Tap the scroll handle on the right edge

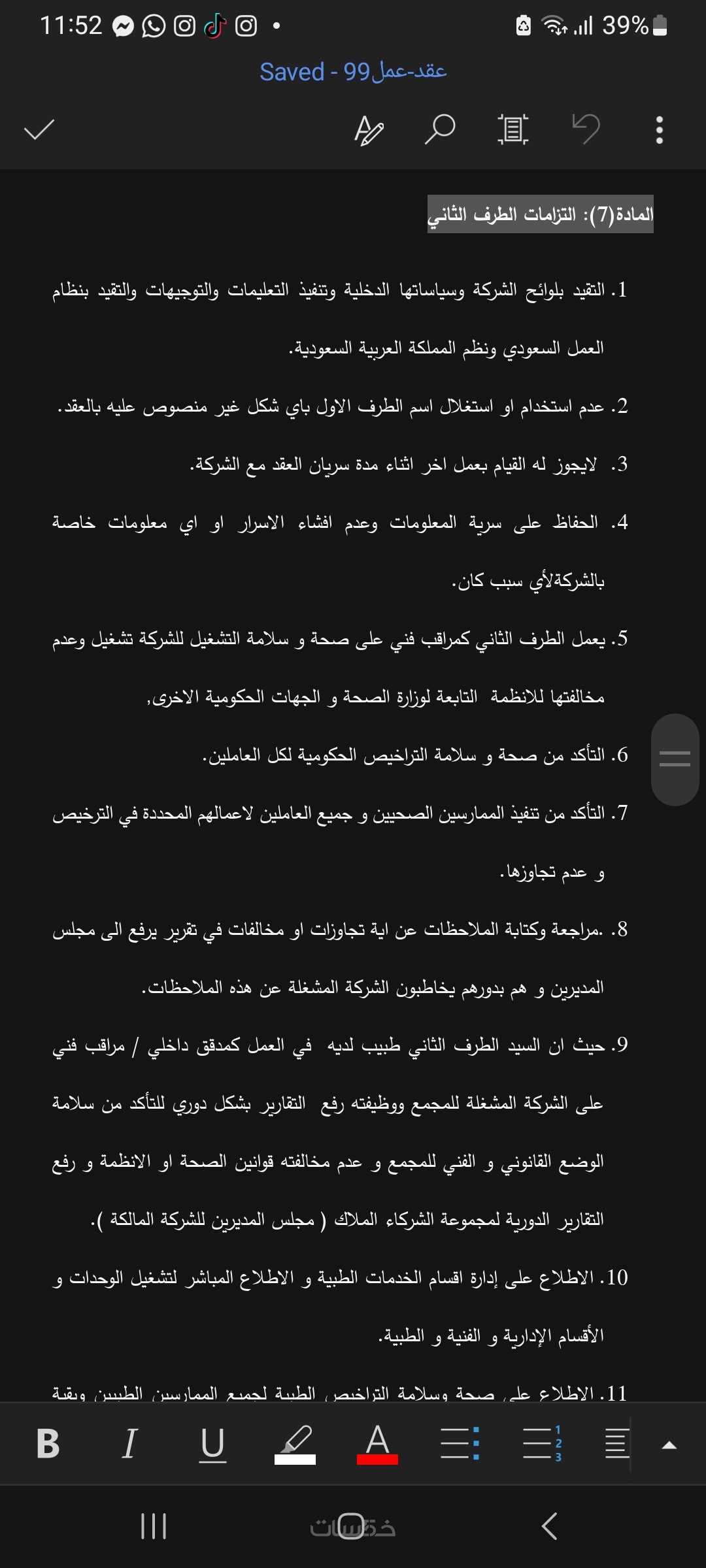click(675, 759)
